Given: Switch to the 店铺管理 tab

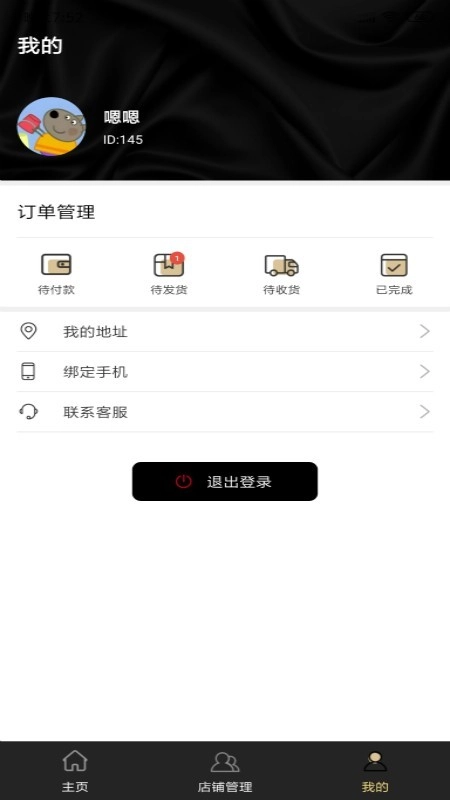Looking at the screenshot, I should tap(225, 771).
